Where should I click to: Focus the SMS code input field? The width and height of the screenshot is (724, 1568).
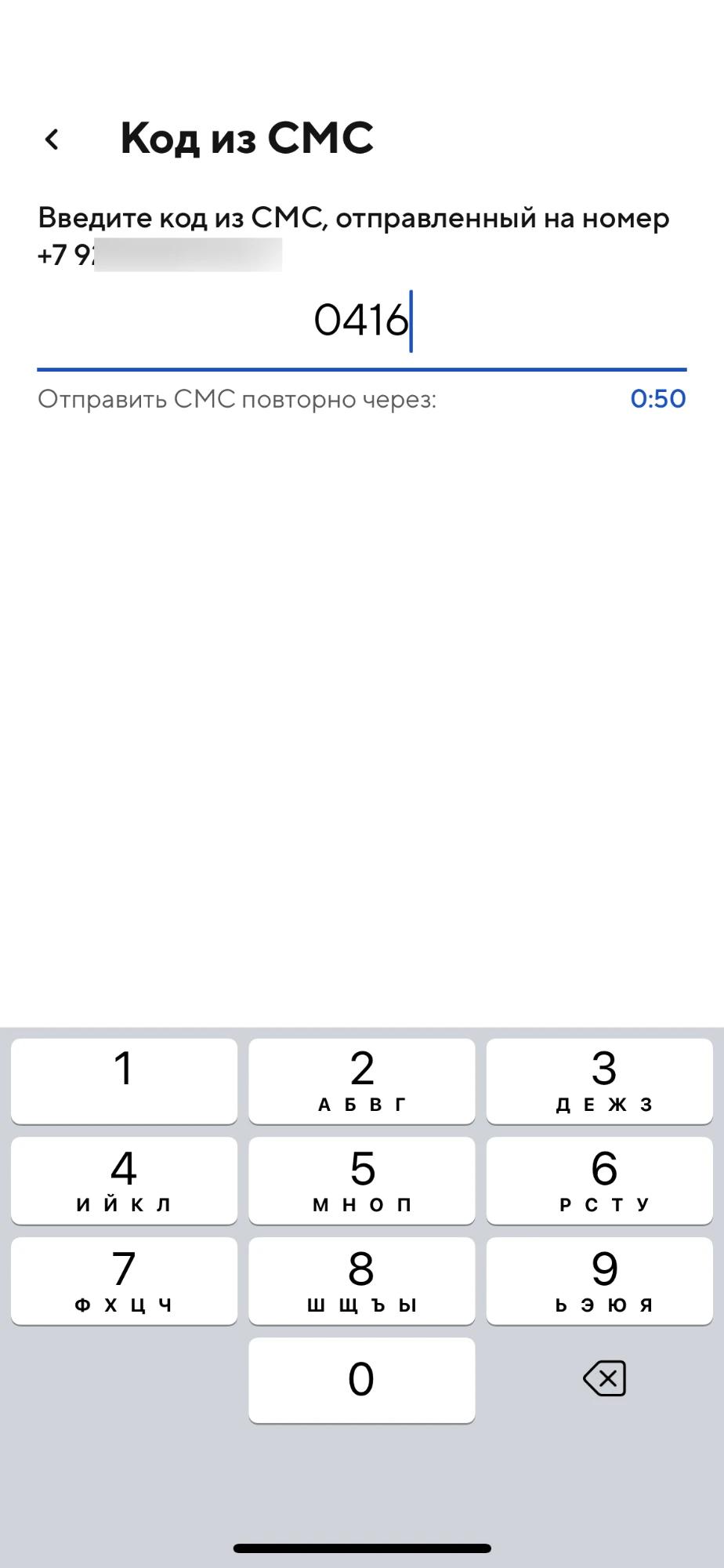pos(361,321)
